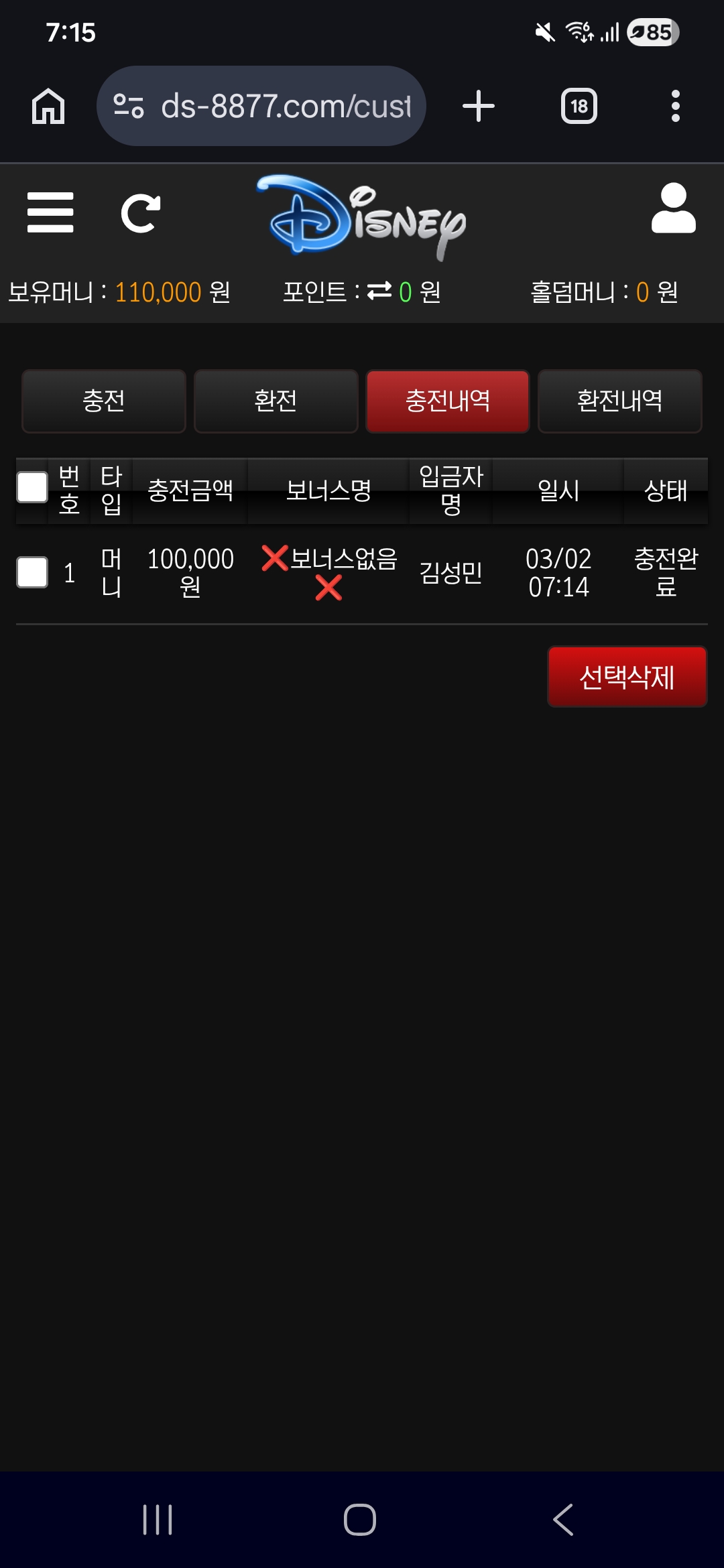Tap the point exchange arrows icon
The width and height of the screenshot is (724, 1568).
pos(379,291)
